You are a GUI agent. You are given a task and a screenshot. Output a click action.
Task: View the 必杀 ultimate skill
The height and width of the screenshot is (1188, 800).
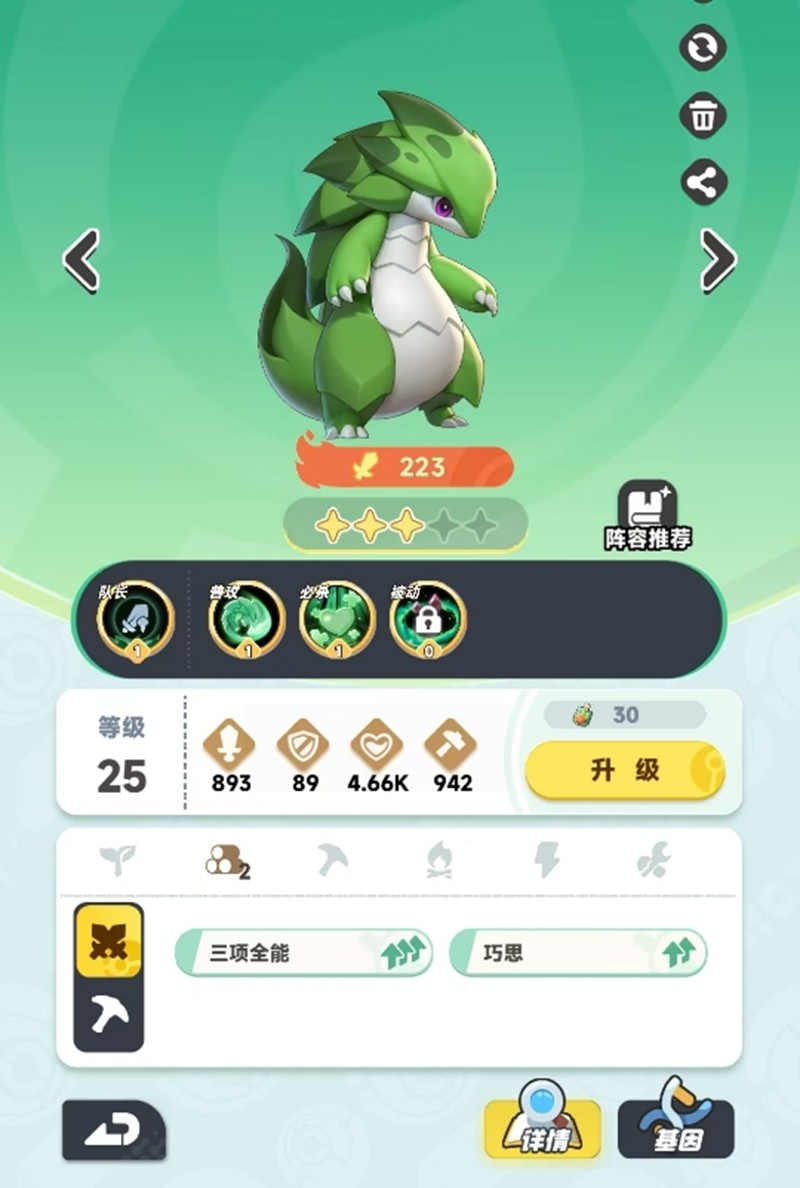pos(337,620)
